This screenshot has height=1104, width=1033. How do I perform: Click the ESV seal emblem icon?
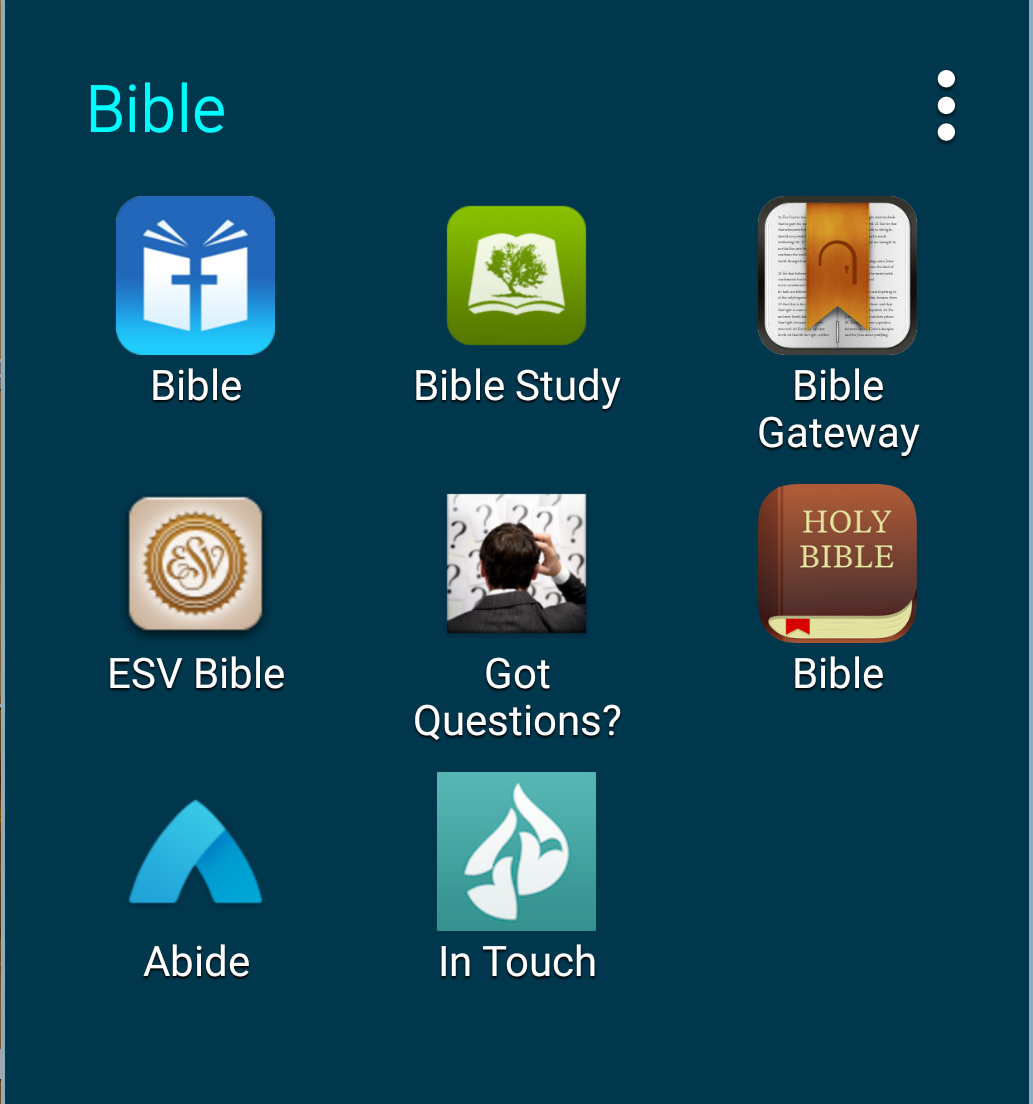coord(195,563)
